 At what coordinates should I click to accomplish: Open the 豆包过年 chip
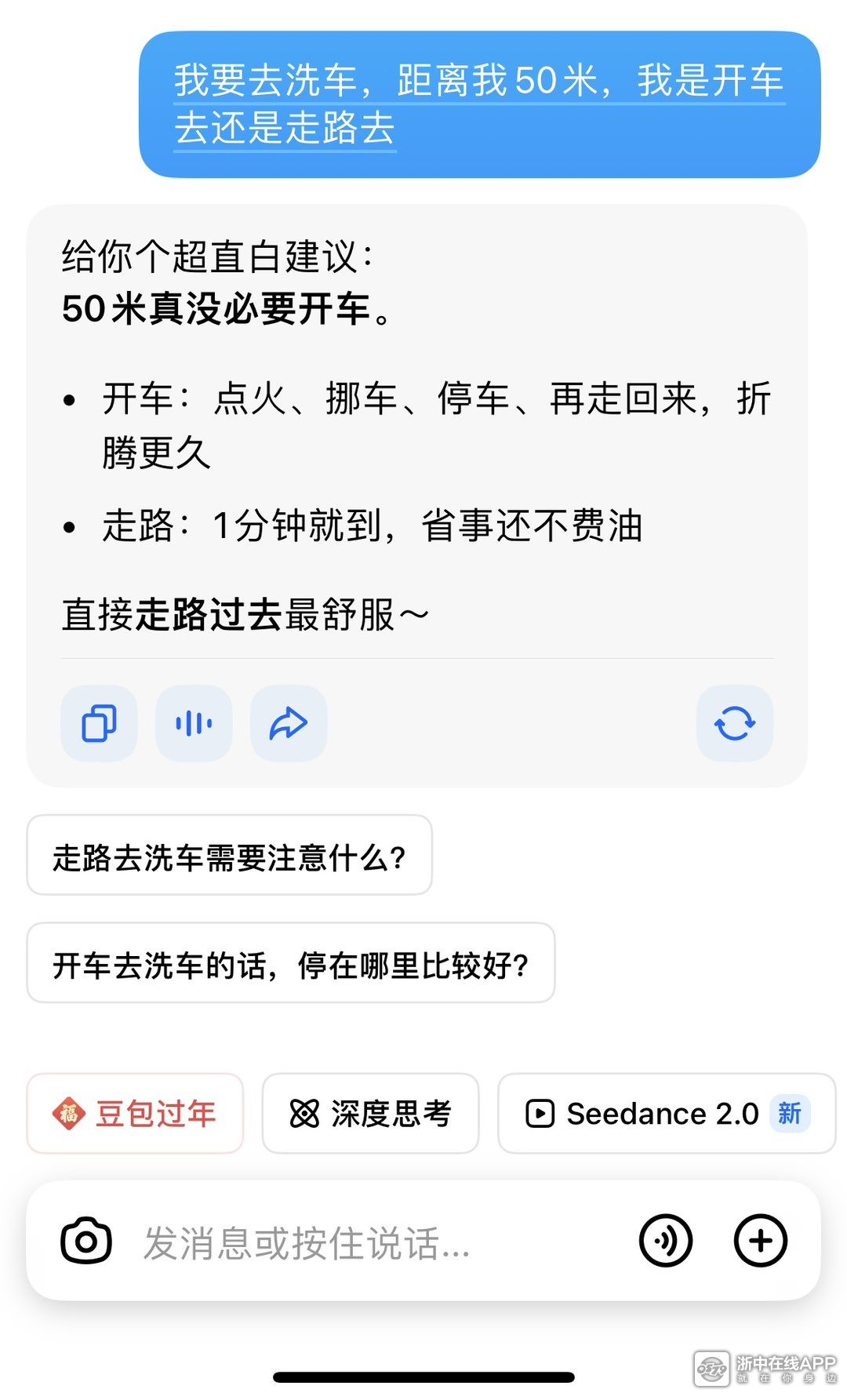[x=135, y=1114]
